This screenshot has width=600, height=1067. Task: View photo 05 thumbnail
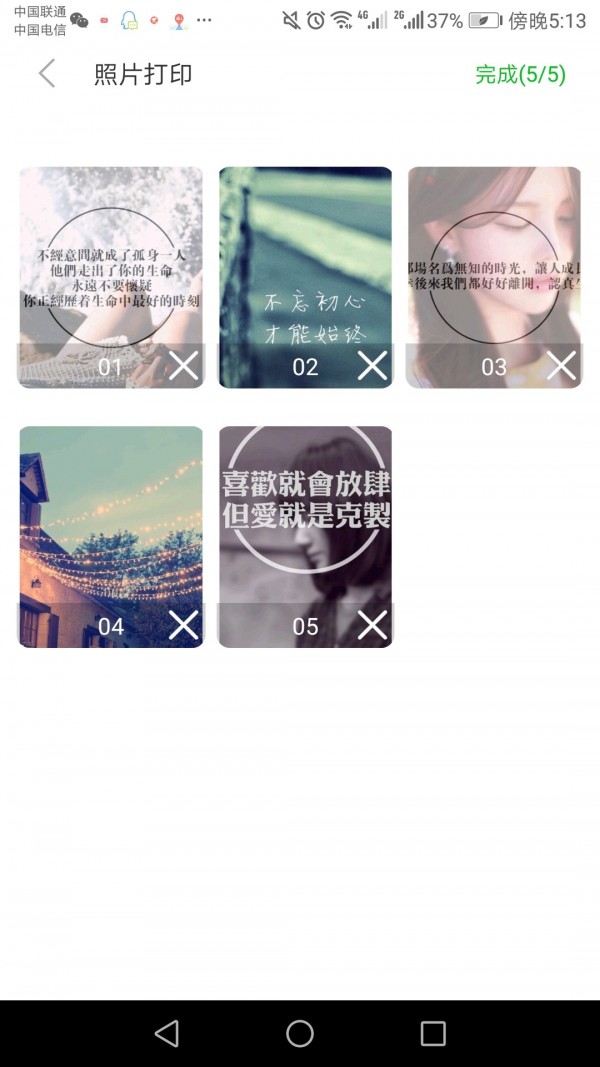pyautogui.click(x=305, y=520)
